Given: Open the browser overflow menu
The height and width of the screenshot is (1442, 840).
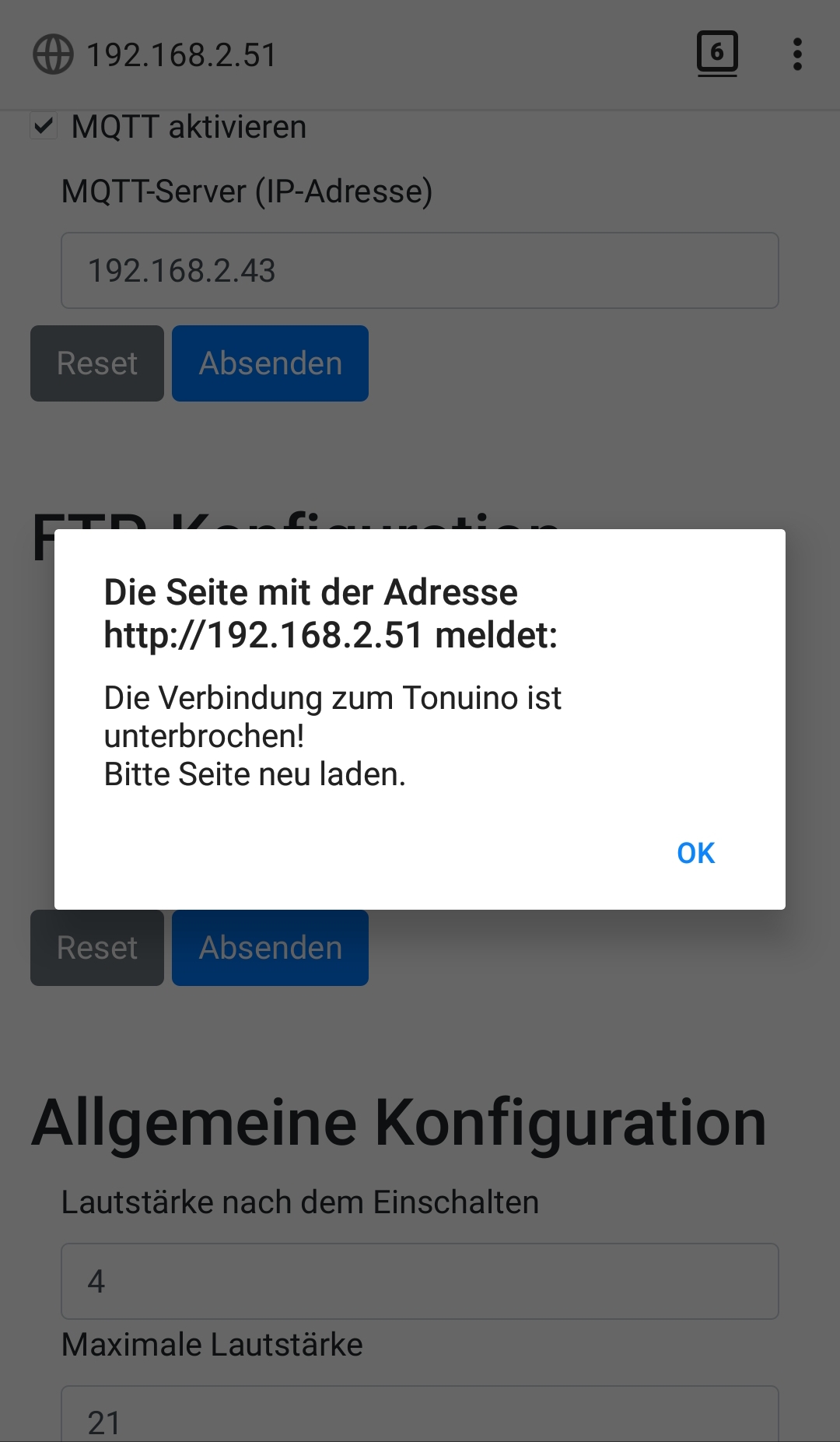Looking at the screenshot, I should click(797, 54).
